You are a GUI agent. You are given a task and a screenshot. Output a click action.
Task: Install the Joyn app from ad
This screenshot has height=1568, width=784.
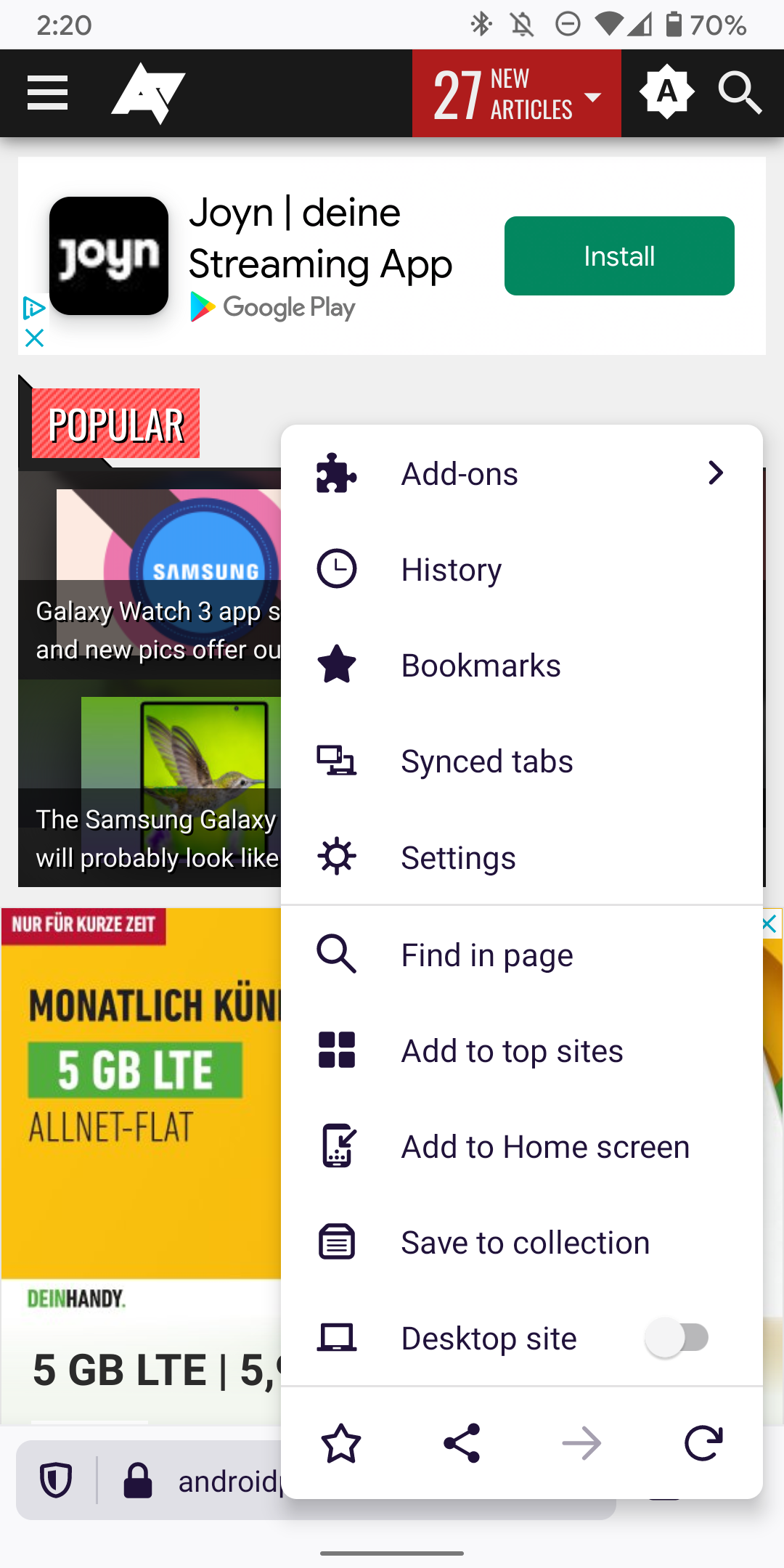[x=619, y=256]
